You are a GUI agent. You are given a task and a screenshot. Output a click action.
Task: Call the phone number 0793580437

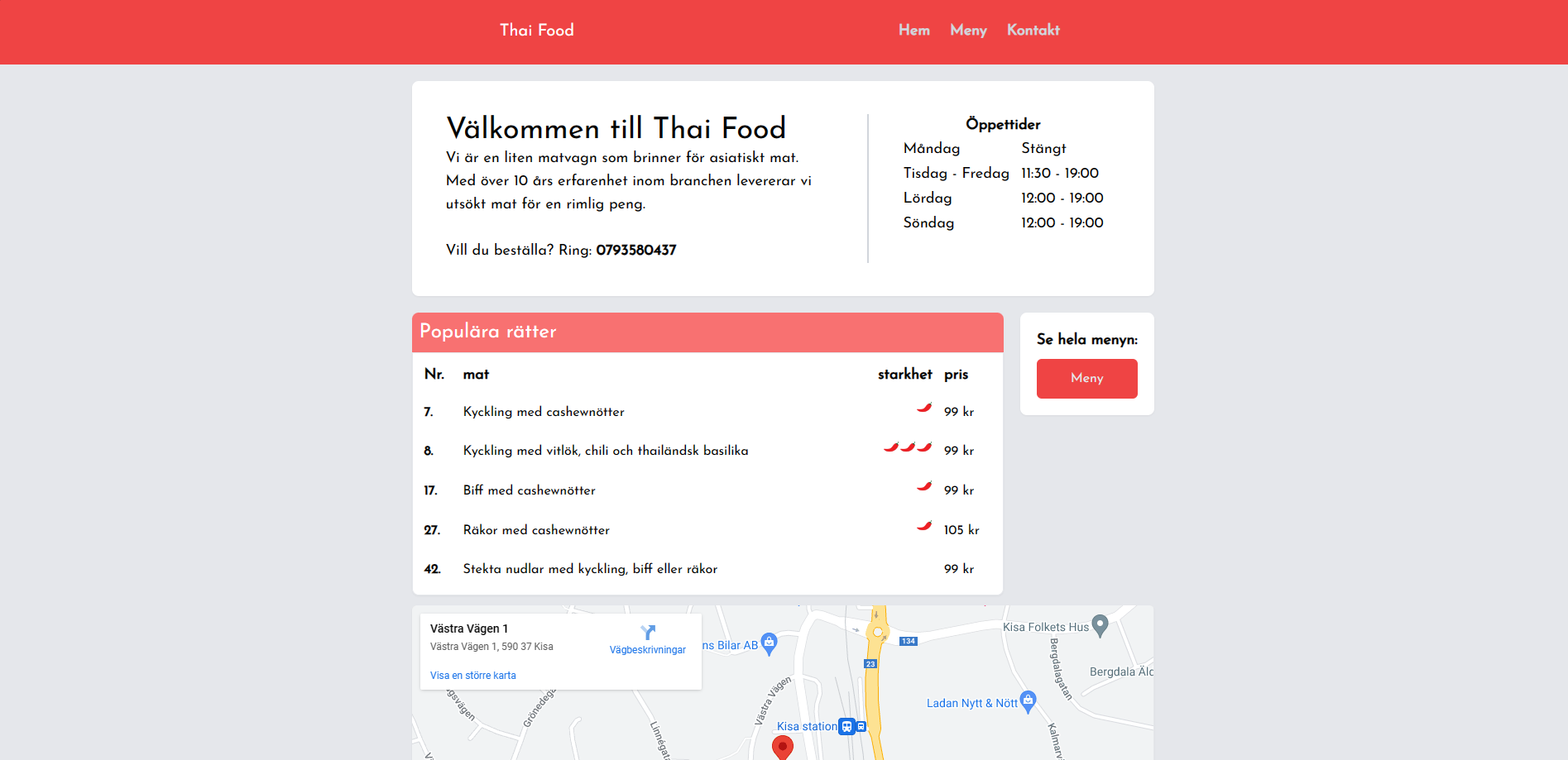pyautogui.click(x=635, y=251)
